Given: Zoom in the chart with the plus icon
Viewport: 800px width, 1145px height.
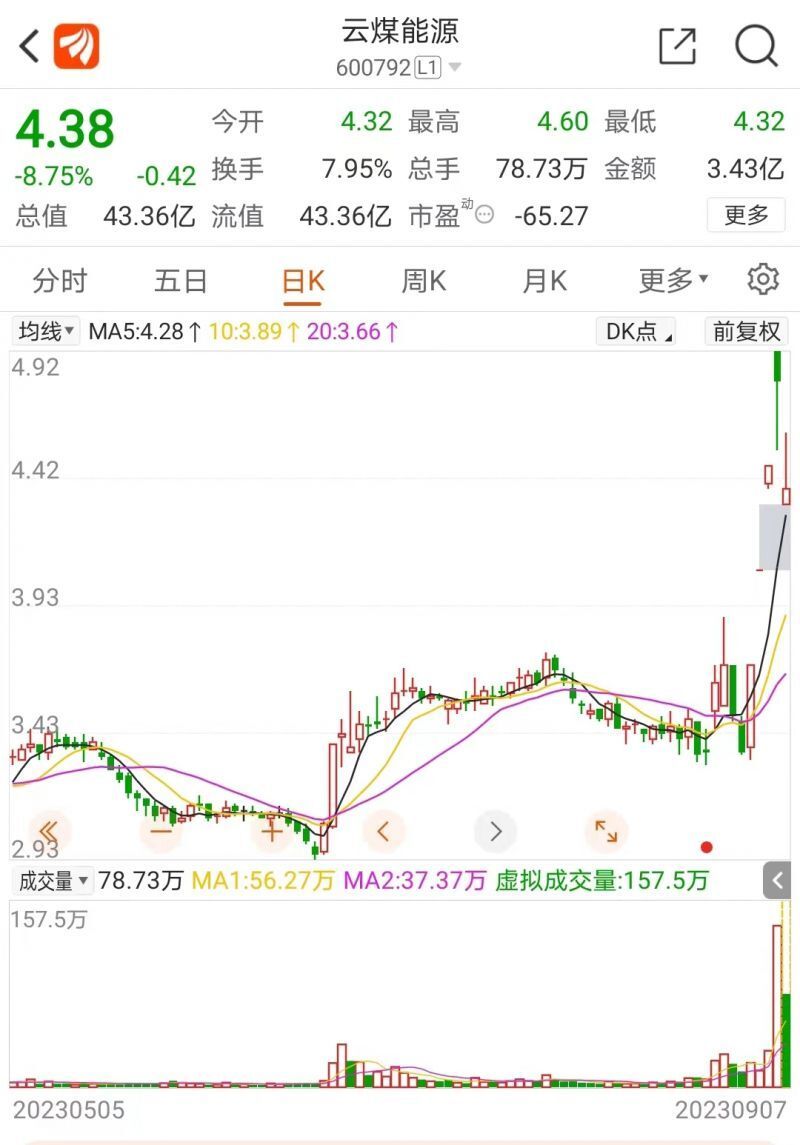Looking at the screenshot, I should click(x=271, y=831).
